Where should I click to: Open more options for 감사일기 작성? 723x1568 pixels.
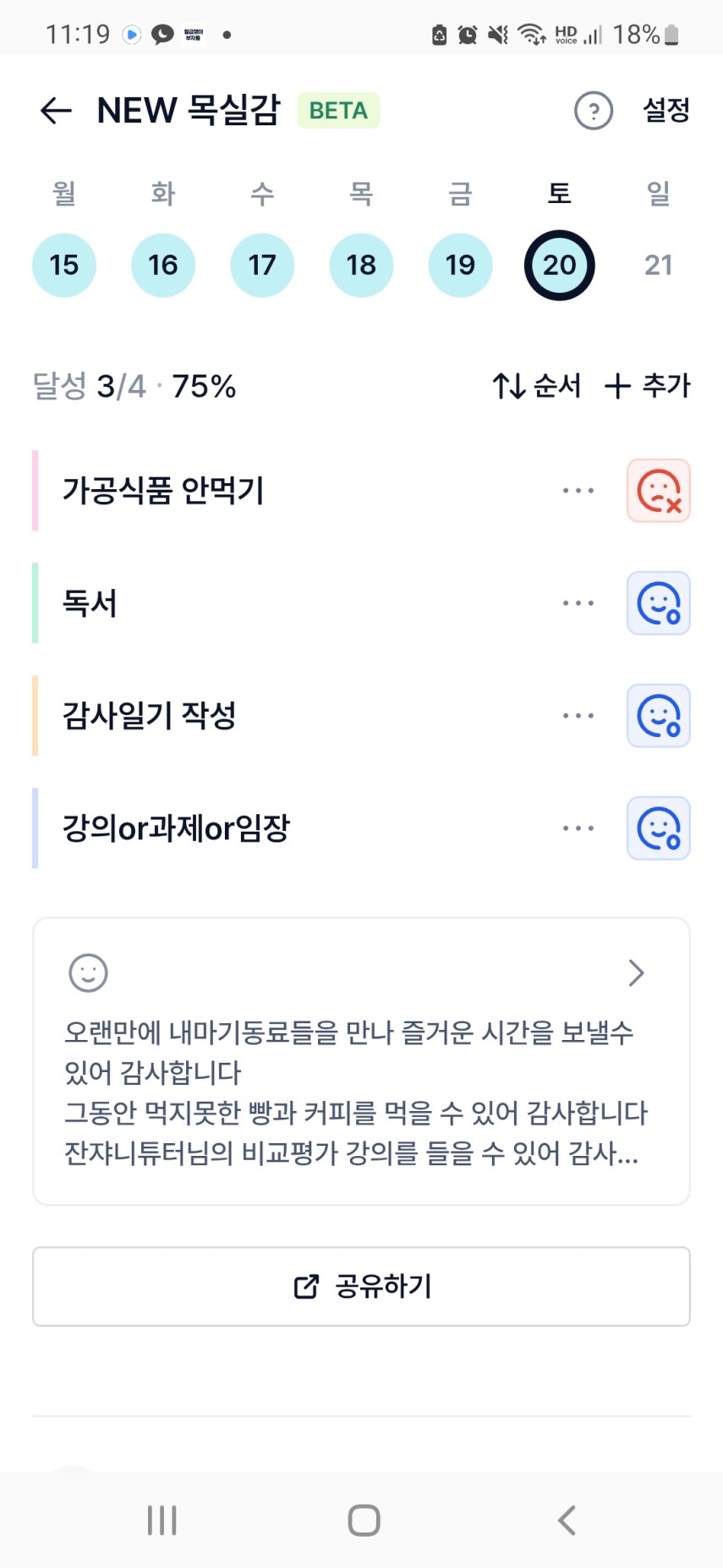(578, 716)
